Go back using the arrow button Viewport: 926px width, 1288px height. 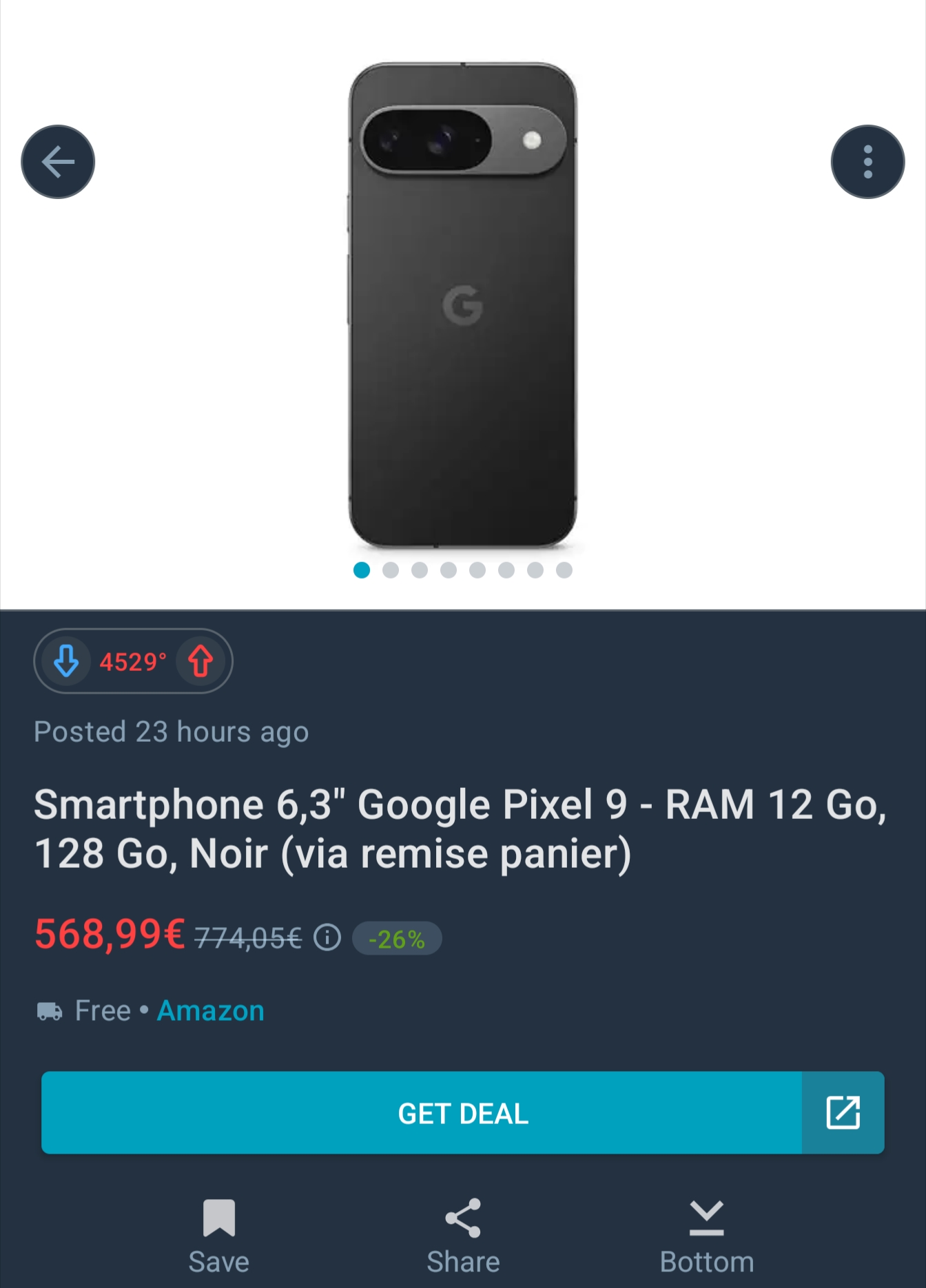coord(58,162)
